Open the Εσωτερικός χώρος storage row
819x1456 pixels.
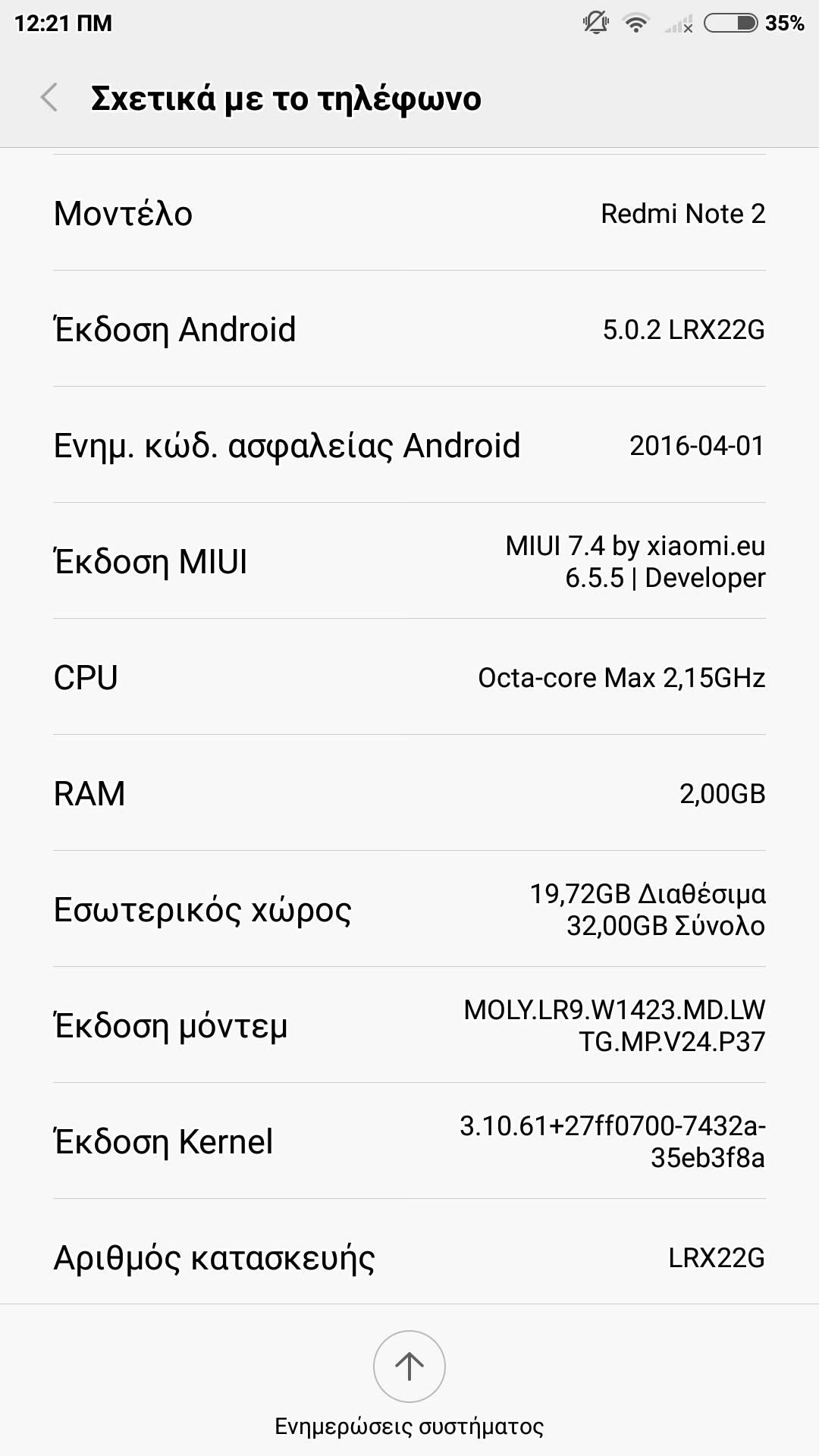pos(409,909)
